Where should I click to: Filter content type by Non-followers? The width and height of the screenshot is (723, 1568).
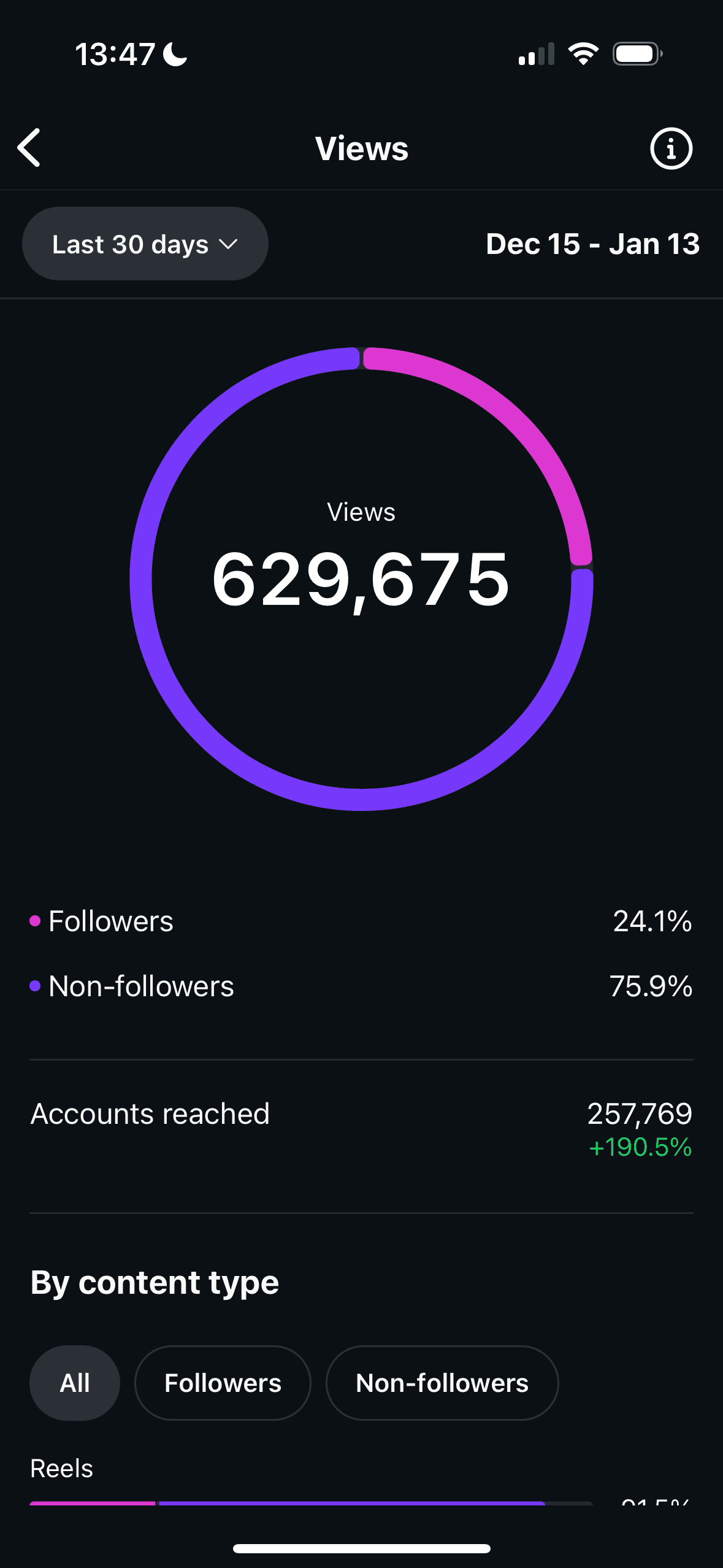pos(442,1383)
